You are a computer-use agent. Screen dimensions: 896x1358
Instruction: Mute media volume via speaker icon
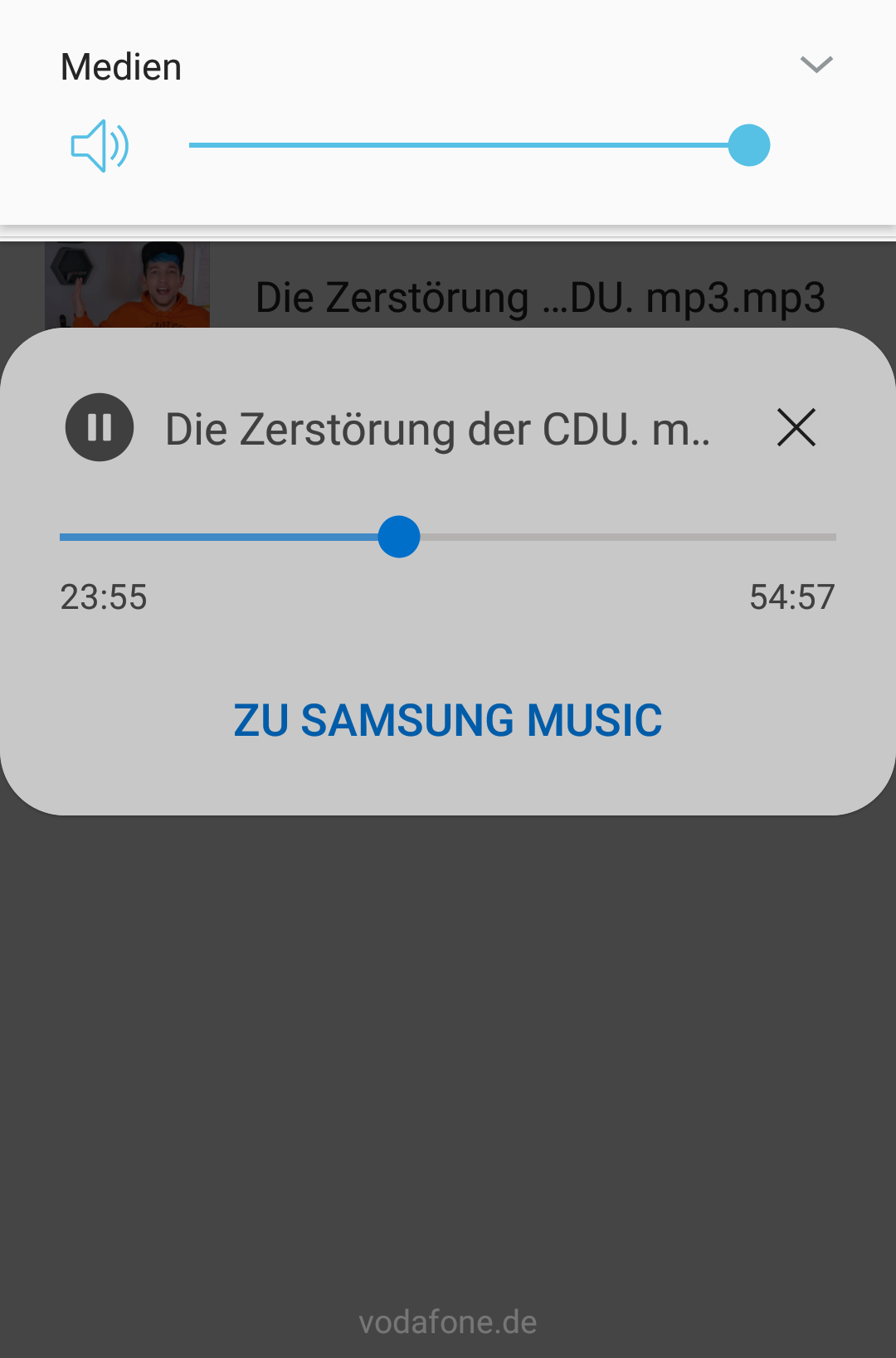tap(100, 146)
